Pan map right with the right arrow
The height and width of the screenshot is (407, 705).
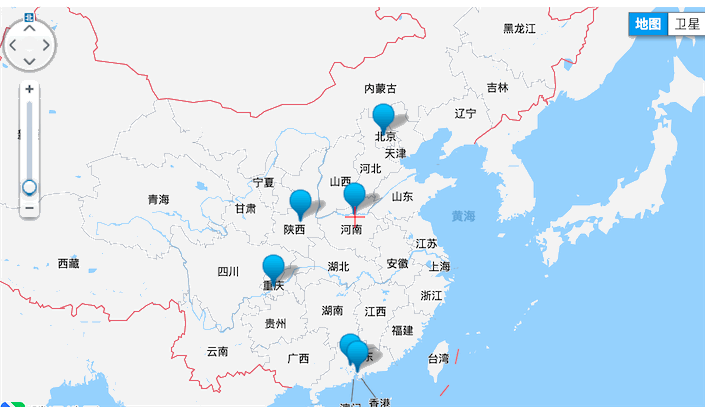pos(47,45)
